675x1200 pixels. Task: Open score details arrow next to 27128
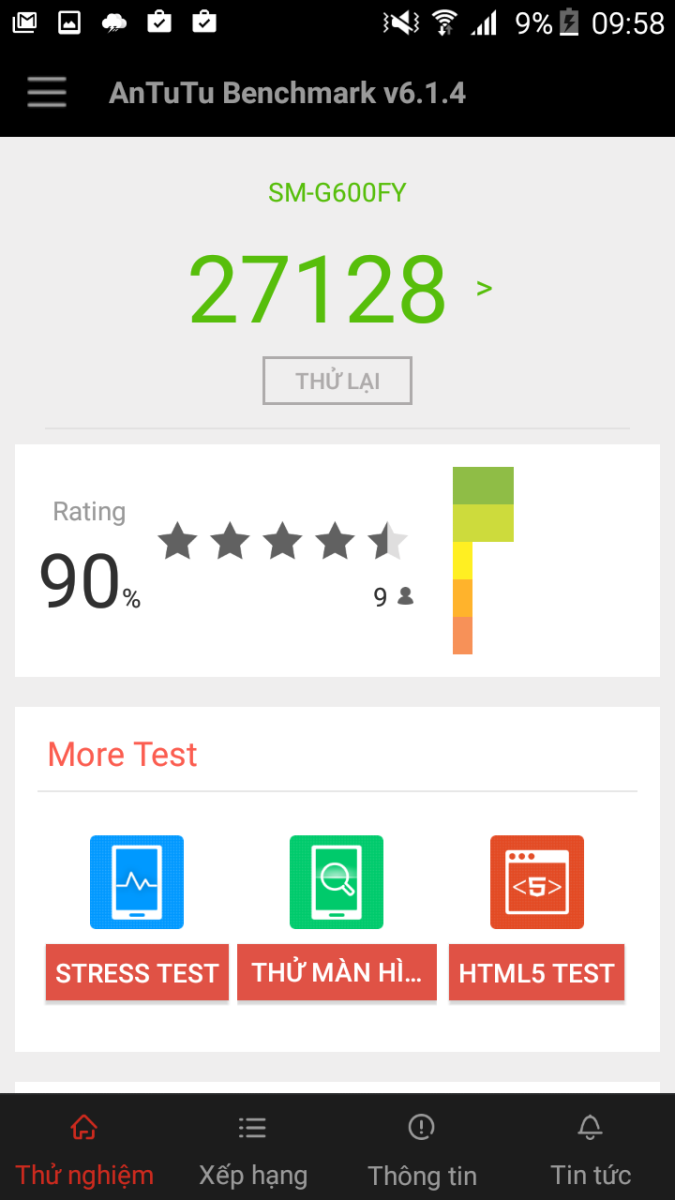click(484, 289)
